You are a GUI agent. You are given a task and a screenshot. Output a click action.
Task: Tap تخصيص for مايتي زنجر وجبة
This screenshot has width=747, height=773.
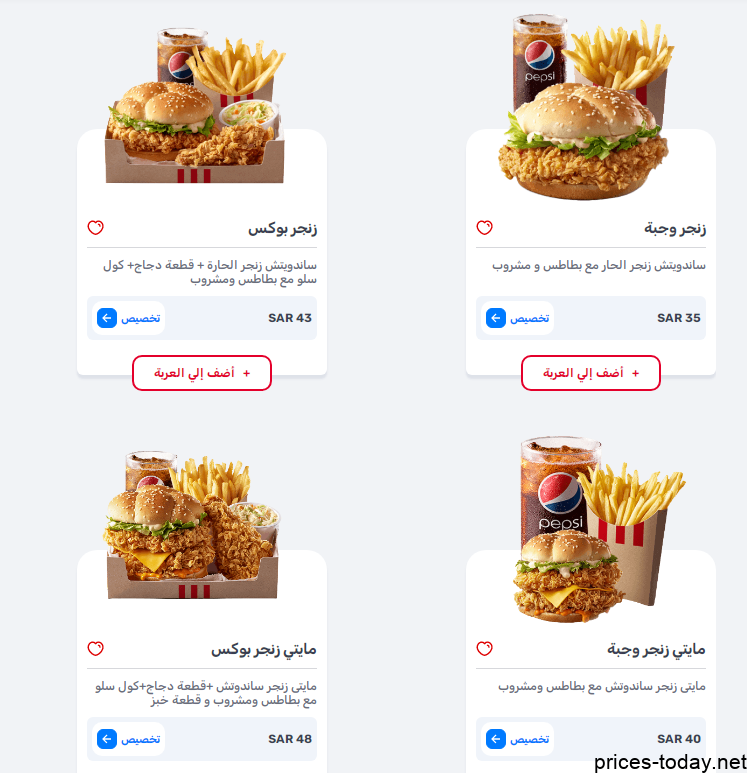(x=517, y=739)
